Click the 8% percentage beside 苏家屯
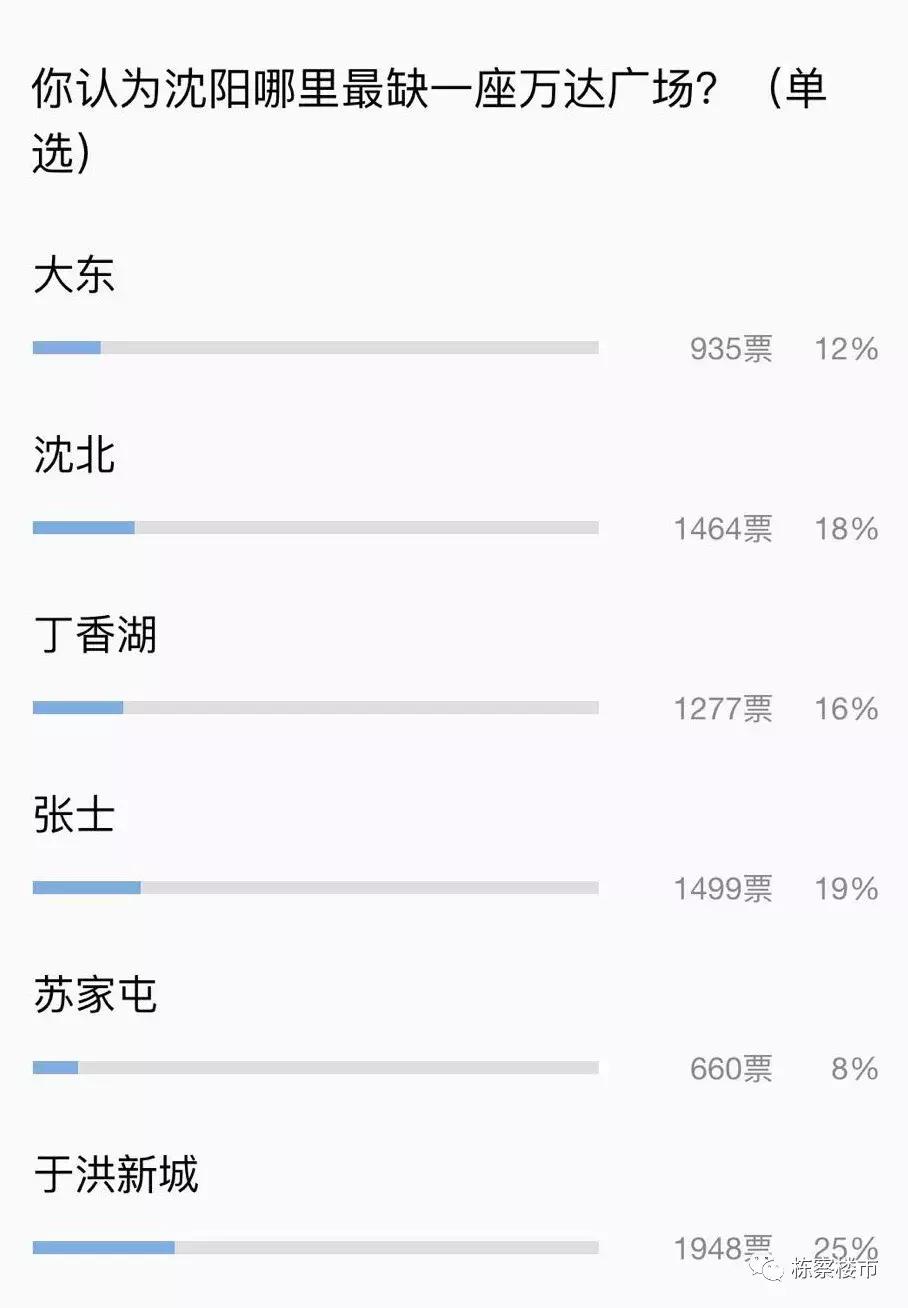The image size is (908, 1308). [x=855, y=1070]
